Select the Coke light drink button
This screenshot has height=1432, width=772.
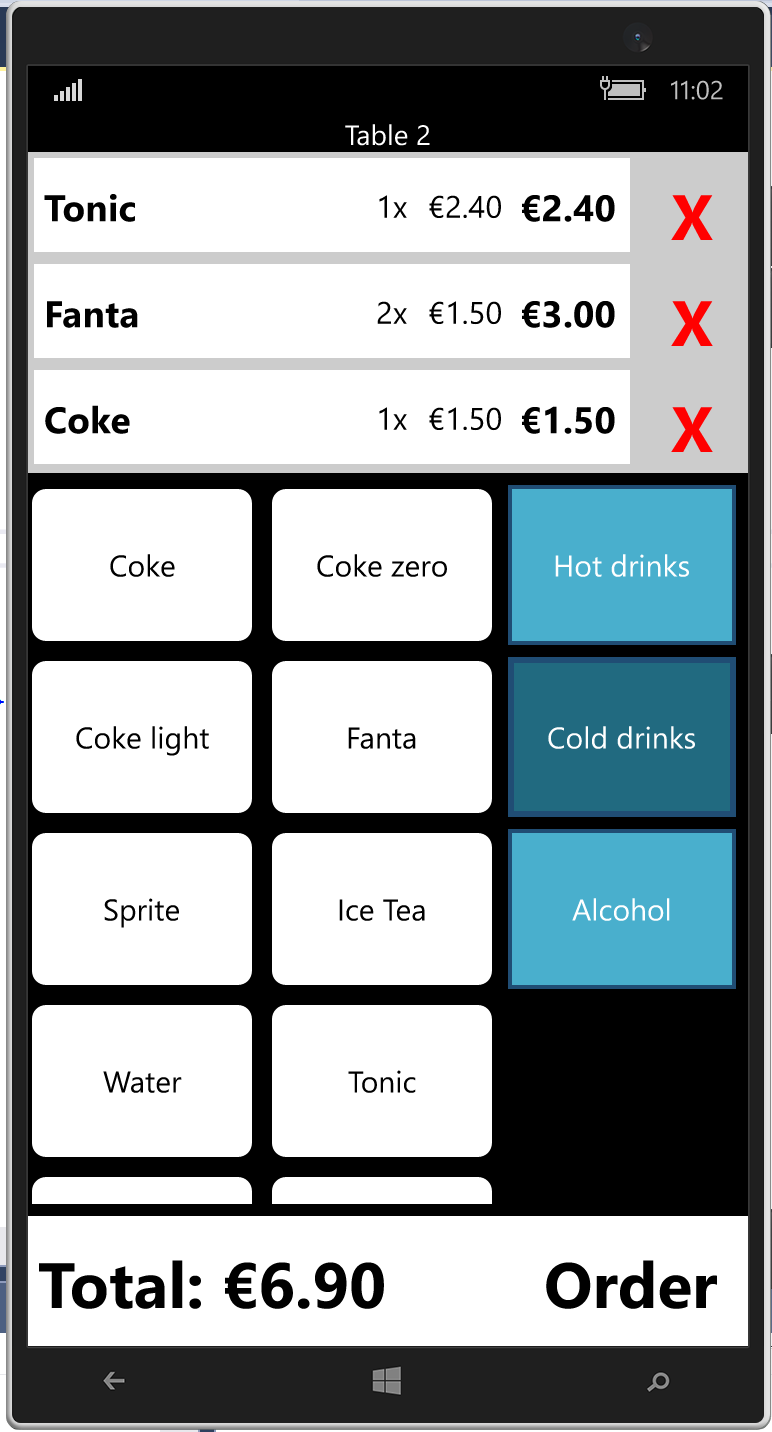pos(142,737)
